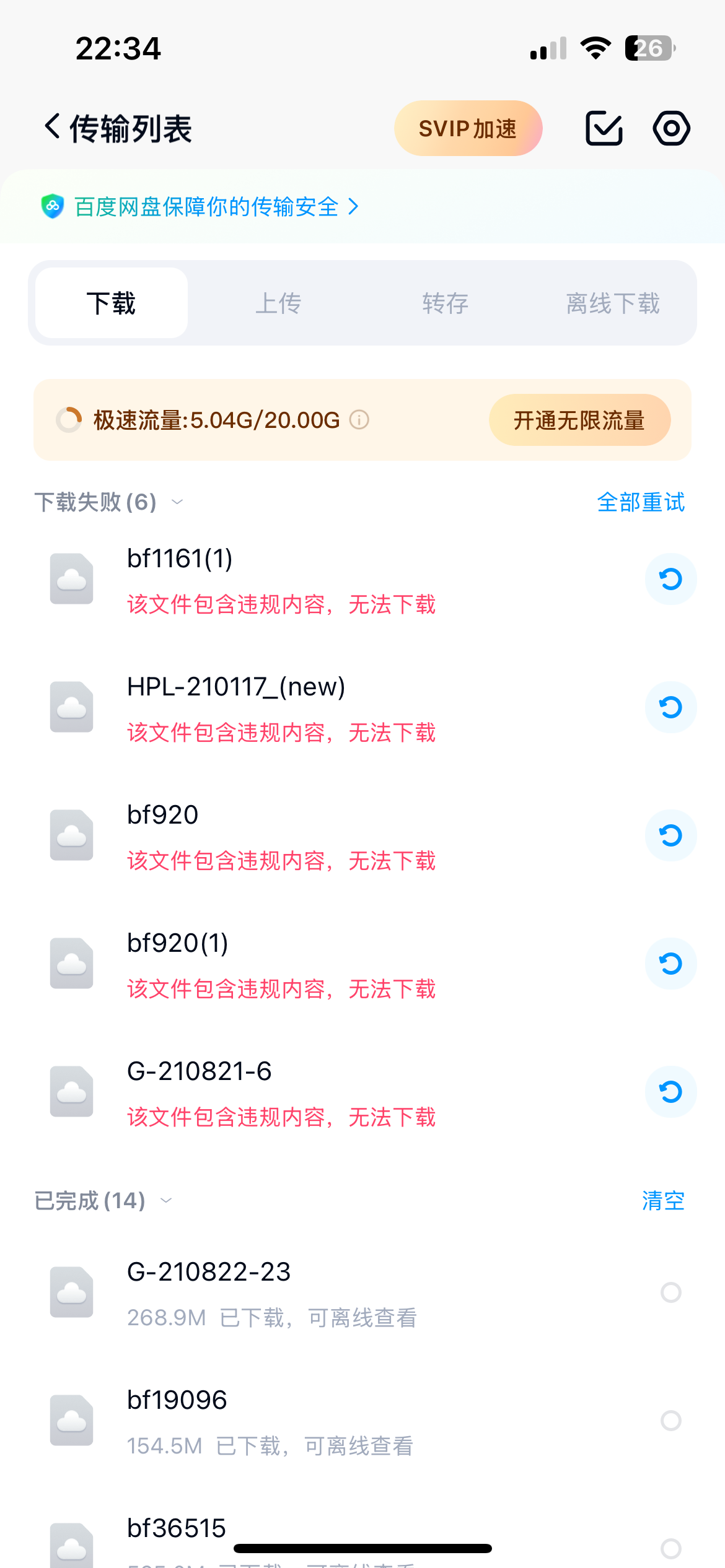The image size is (725, 1568).
Task: Switch to the 上传 tab
Action: tap(278, 303)
